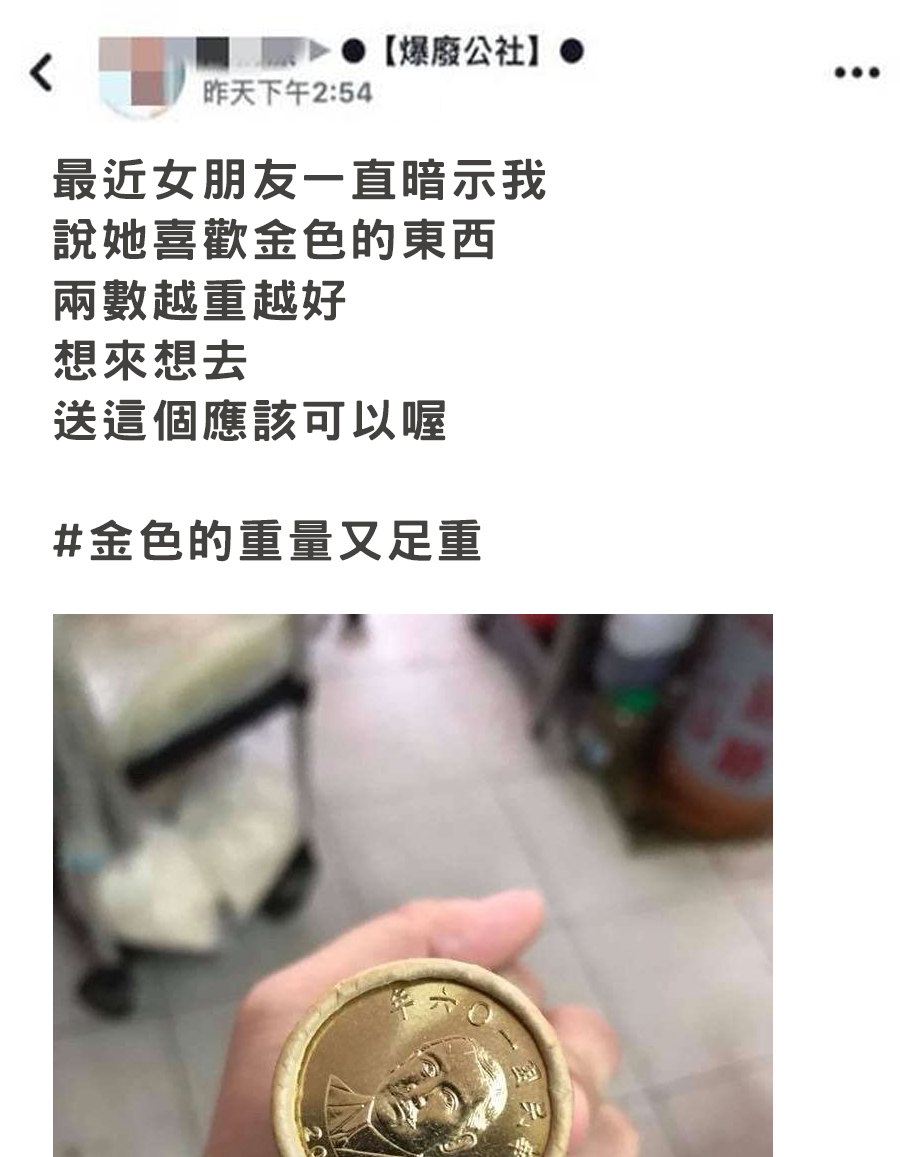The height and width of the screenshot is (1157, 900).
Task: Open the three-dot overflow menu
Action: [857, 73]
